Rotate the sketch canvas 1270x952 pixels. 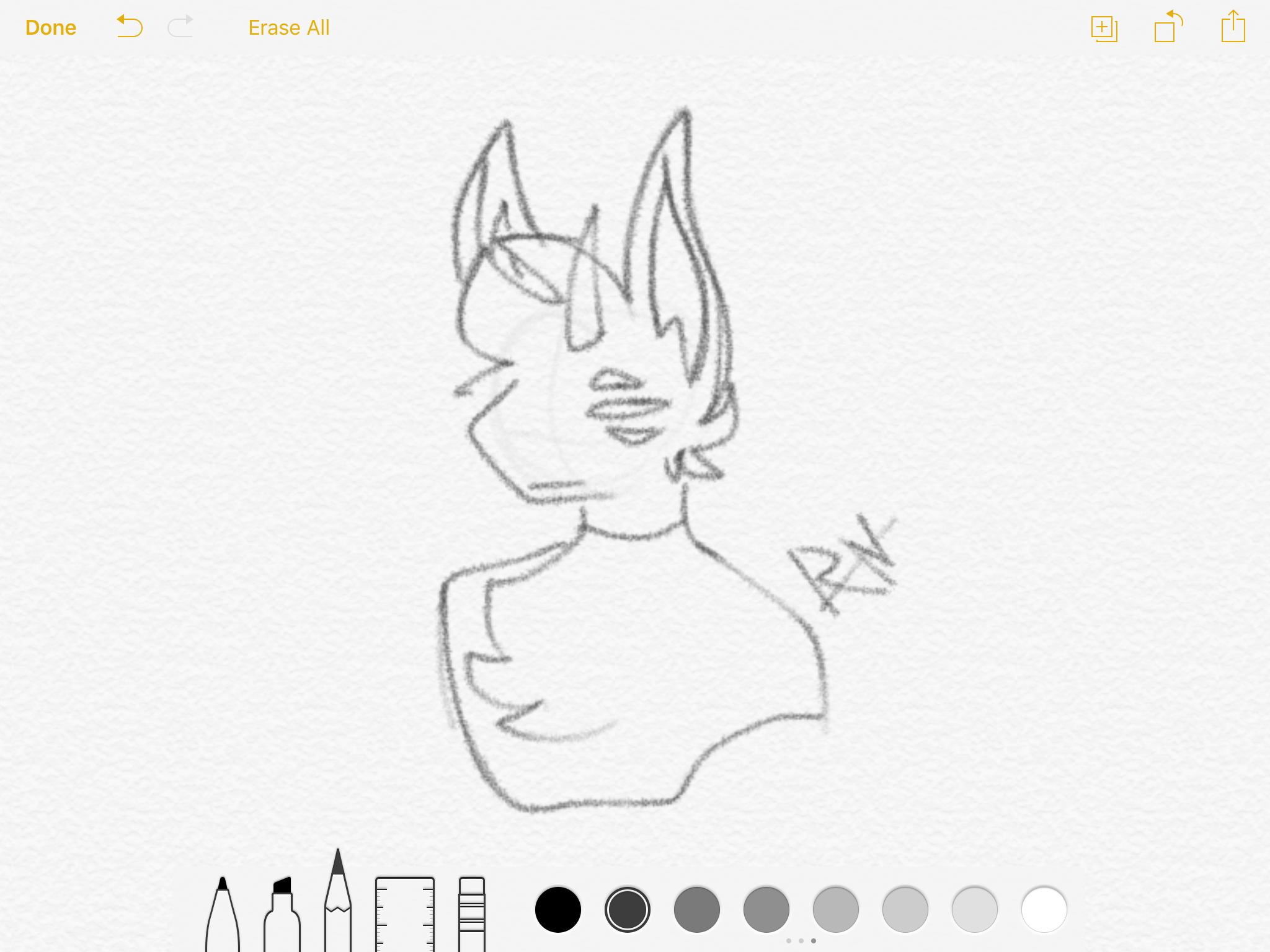[x=1168, y=27]
